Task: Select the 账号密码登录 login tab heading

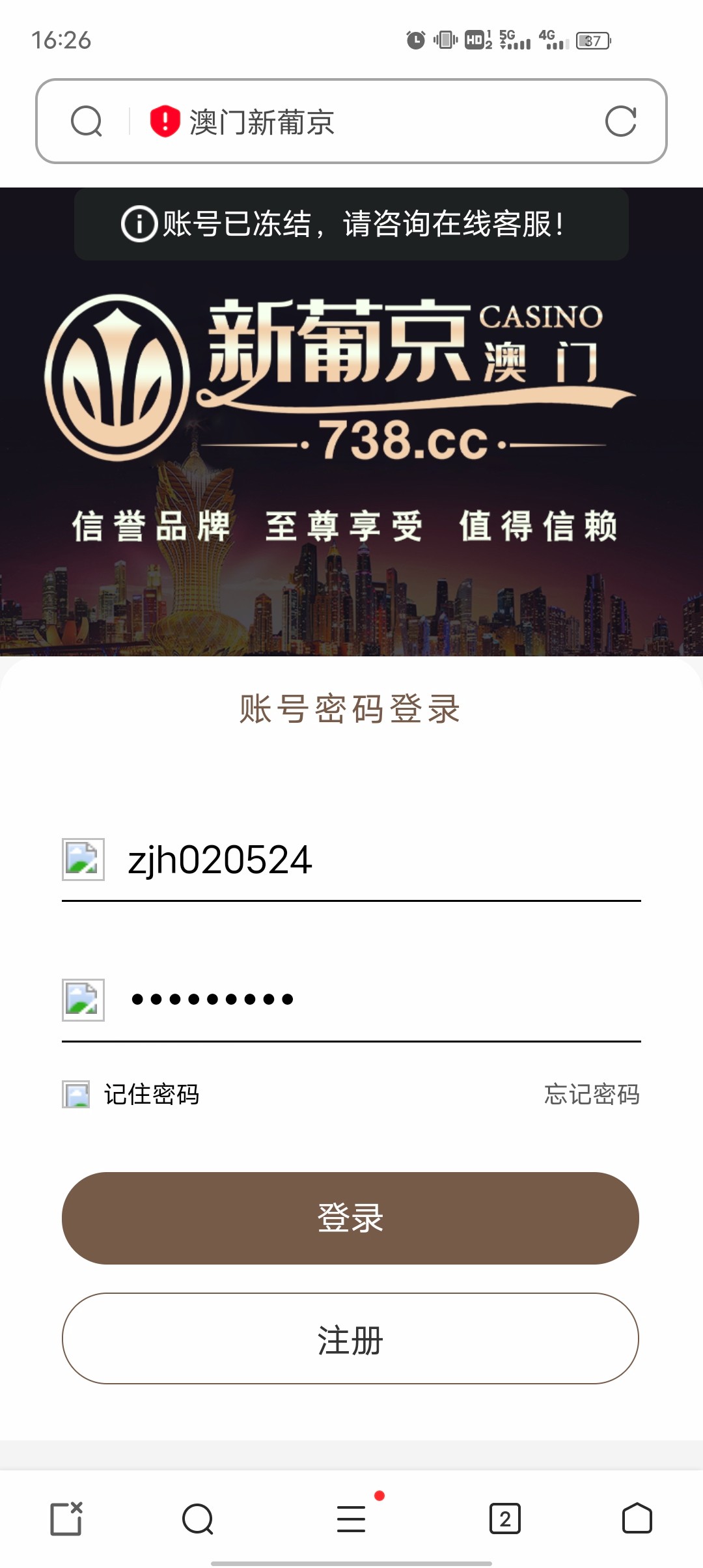Action: pos(351,711)
